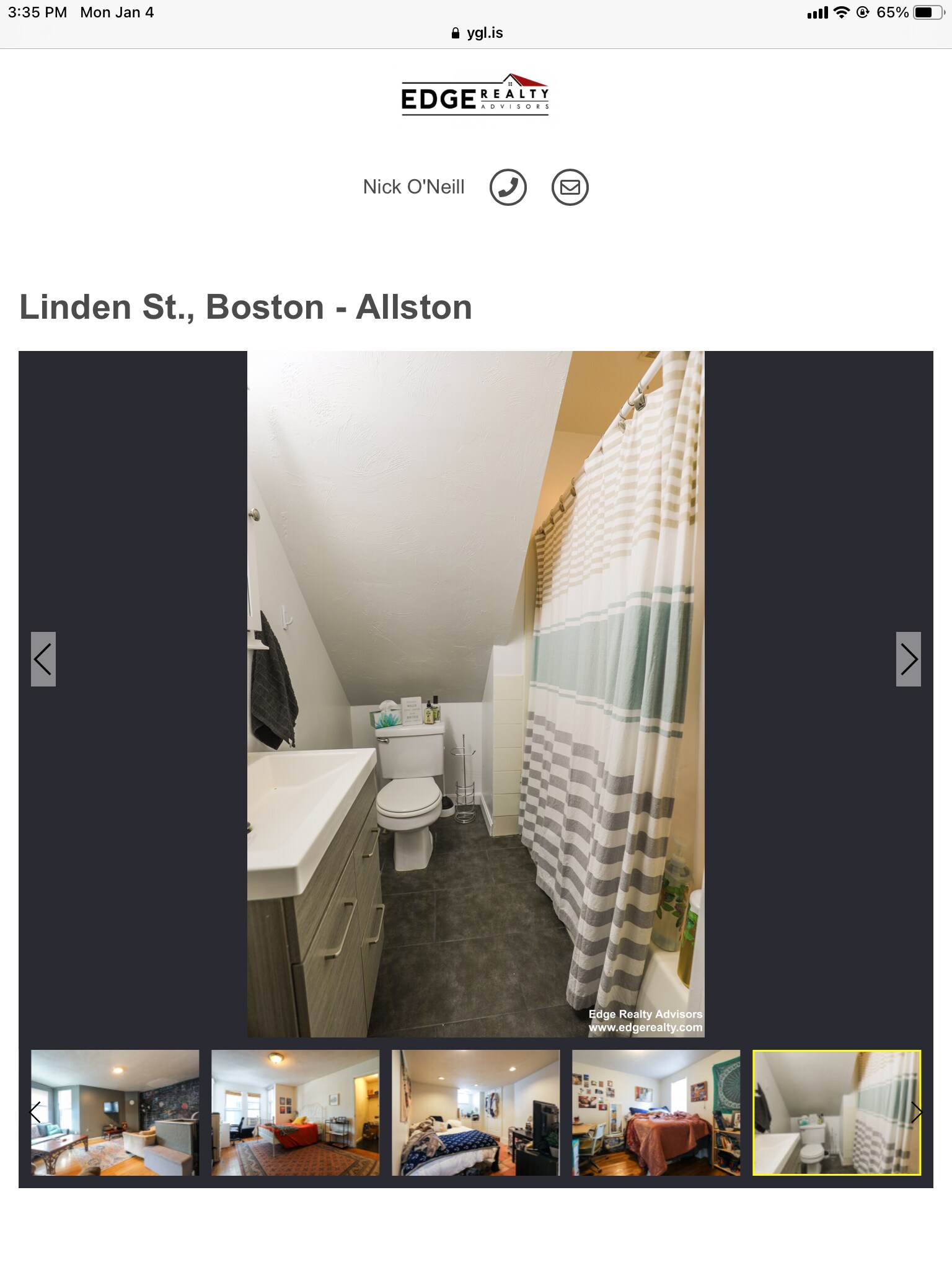952x1270 pixels.
Task: Click the Edge Realty Advisors logo
Action: pyautogui.click(x=475, y=95)
